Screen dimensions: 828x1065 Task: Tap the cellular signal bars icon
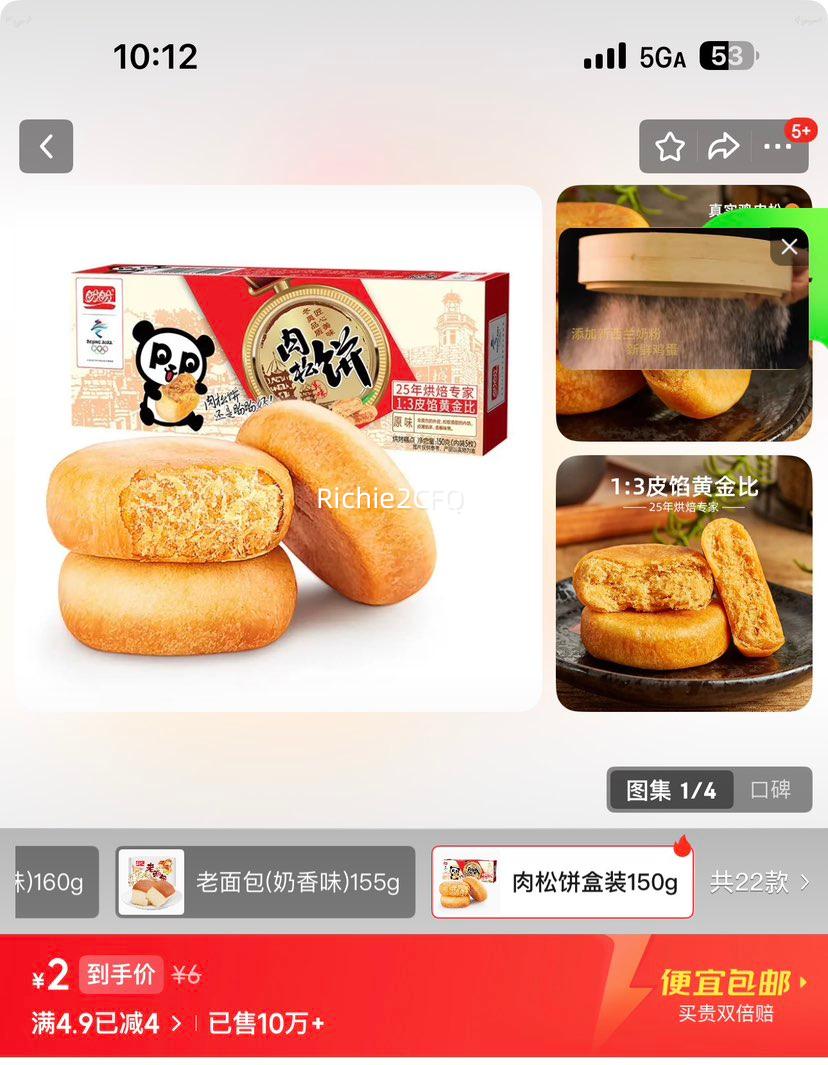[604, 58]
